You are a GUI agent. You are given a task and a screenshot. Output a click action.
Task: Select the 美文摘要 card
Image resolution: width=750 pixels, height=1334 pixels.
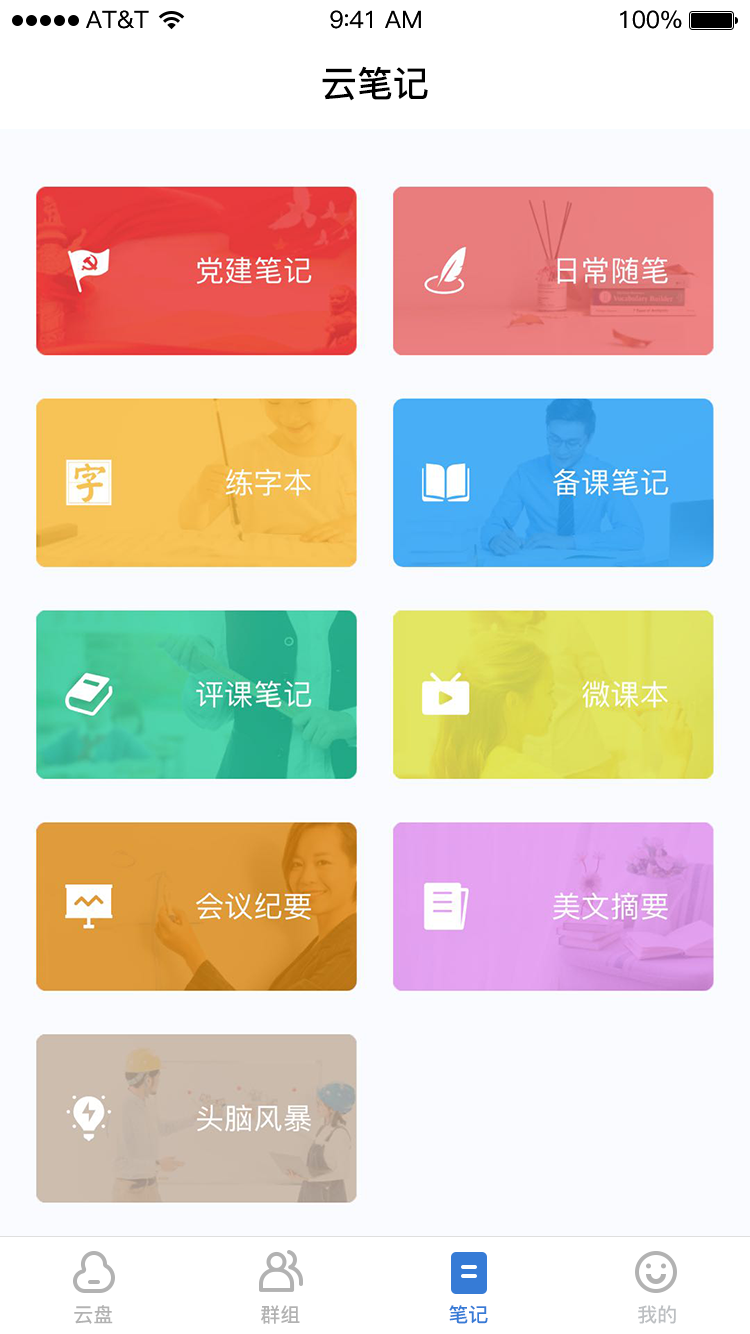click(x=553, y=907)
